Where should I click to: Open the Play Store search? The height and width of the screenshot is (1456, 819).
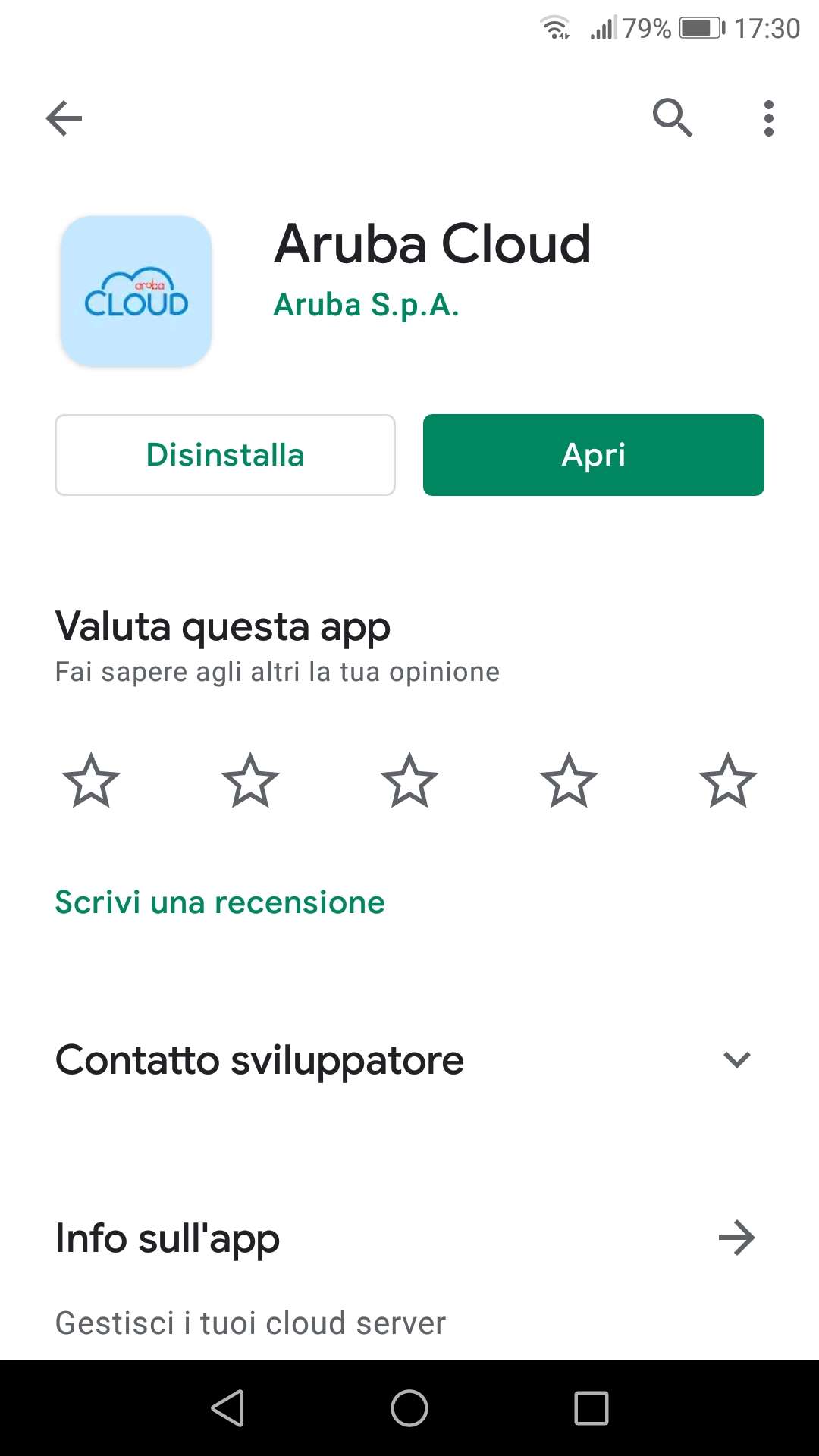[672, 118]
